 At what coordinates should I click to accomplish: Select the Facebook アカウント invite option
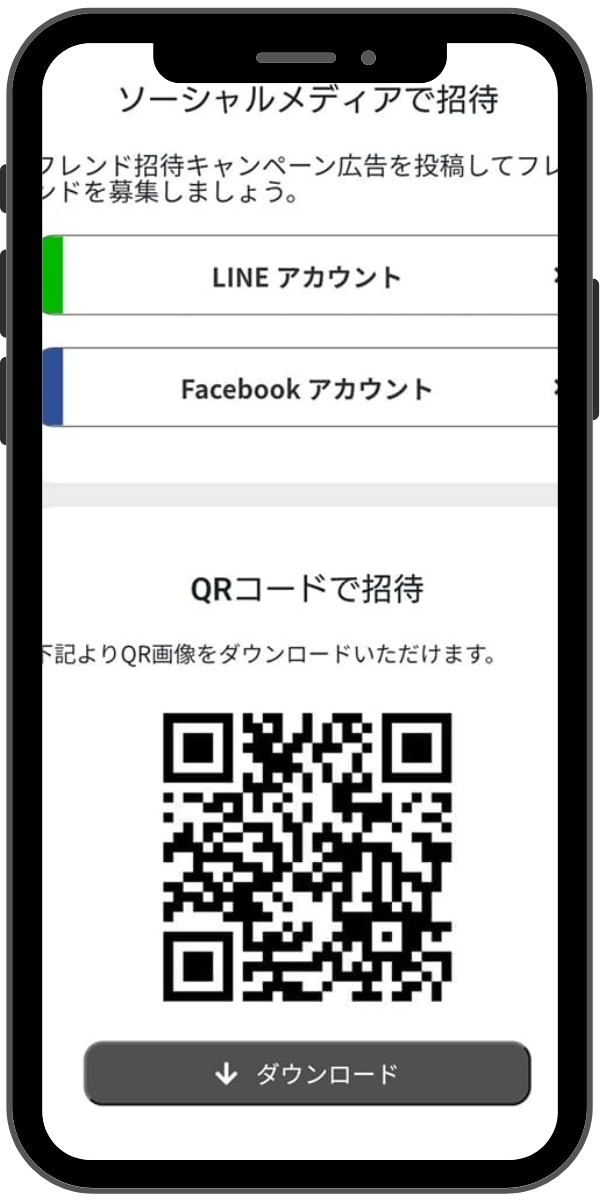click(306, 389)
